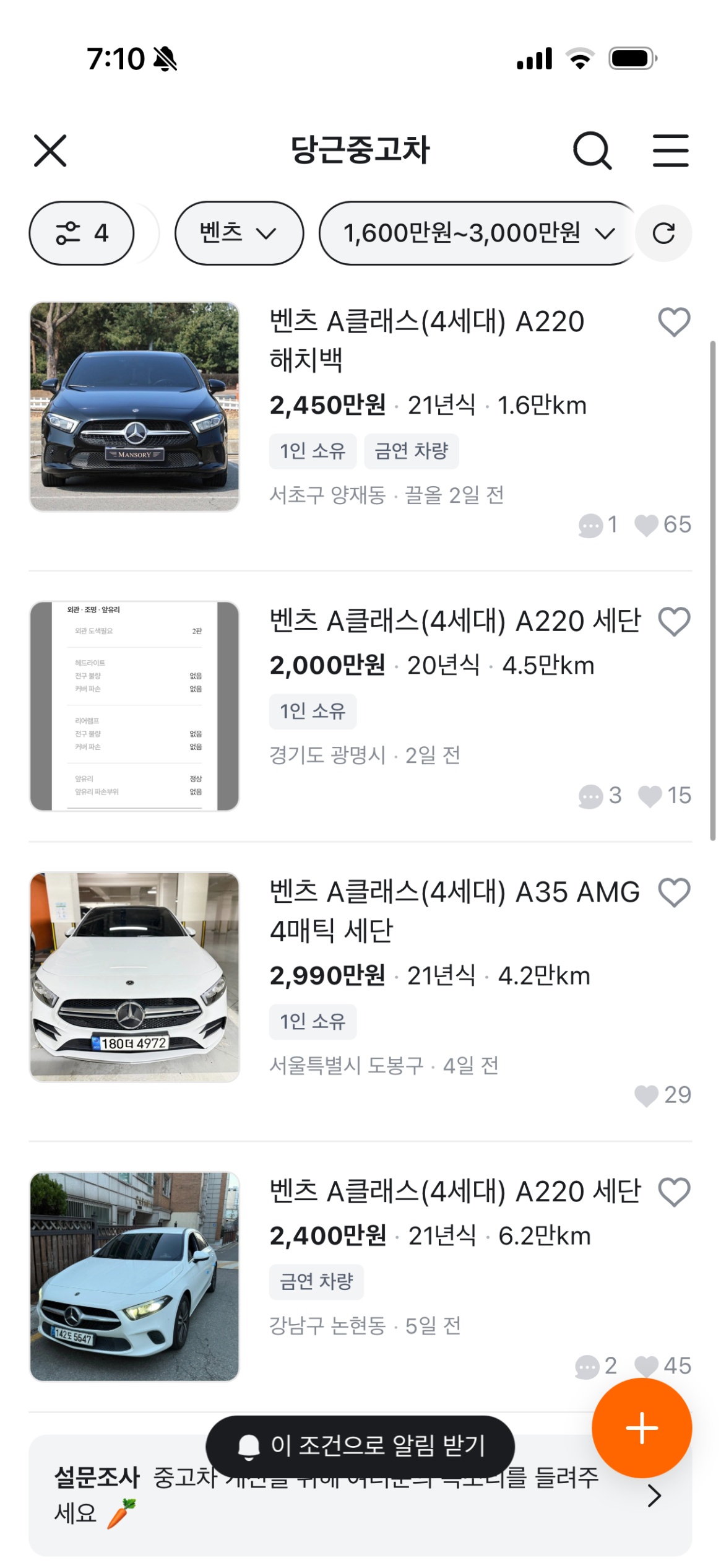The image size is (721, 1568).
Task: Open the hamburger menu
Action: coord(670,150)
